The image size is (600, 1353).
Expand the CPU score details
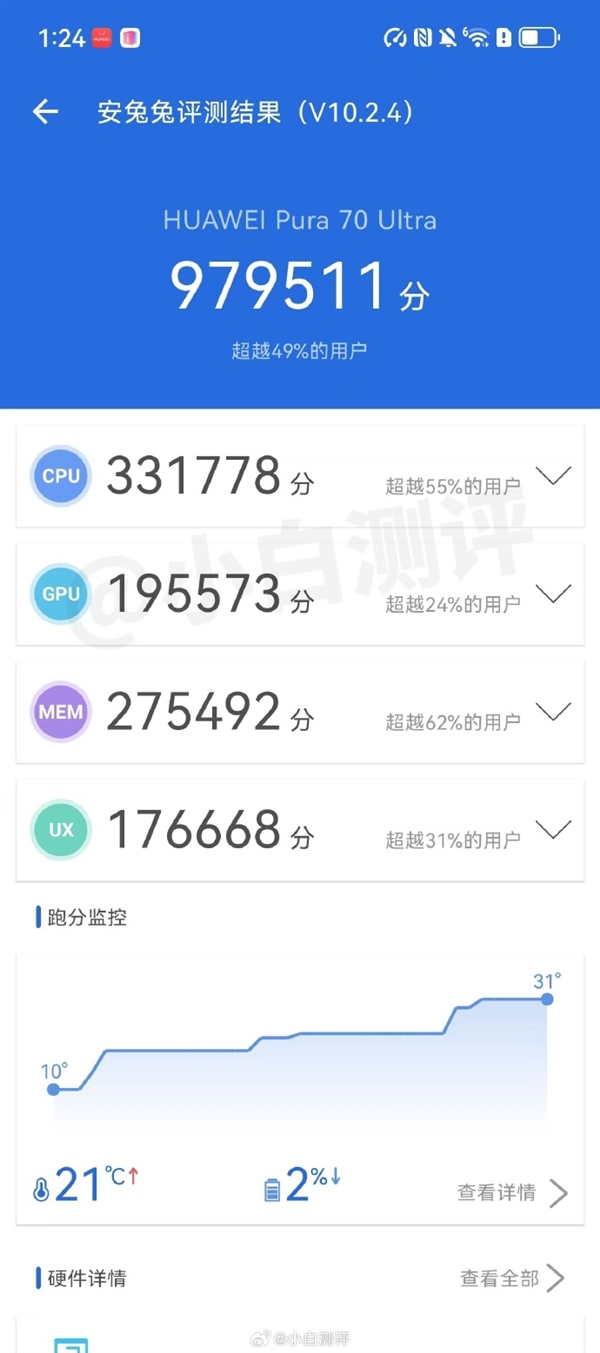553,476
